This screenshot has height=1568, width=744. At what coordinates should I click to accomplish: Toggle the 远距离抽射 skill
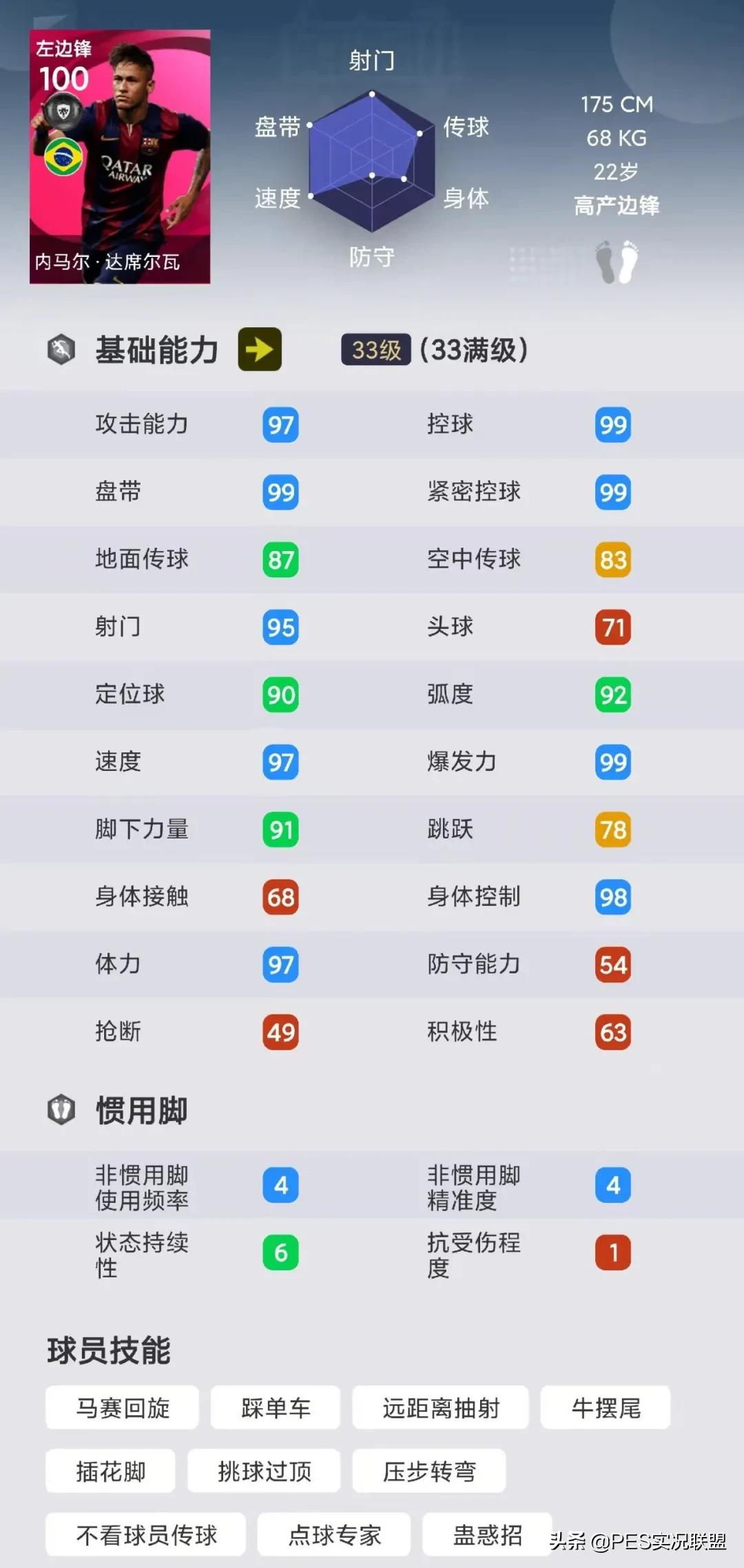pos(441,1407)
